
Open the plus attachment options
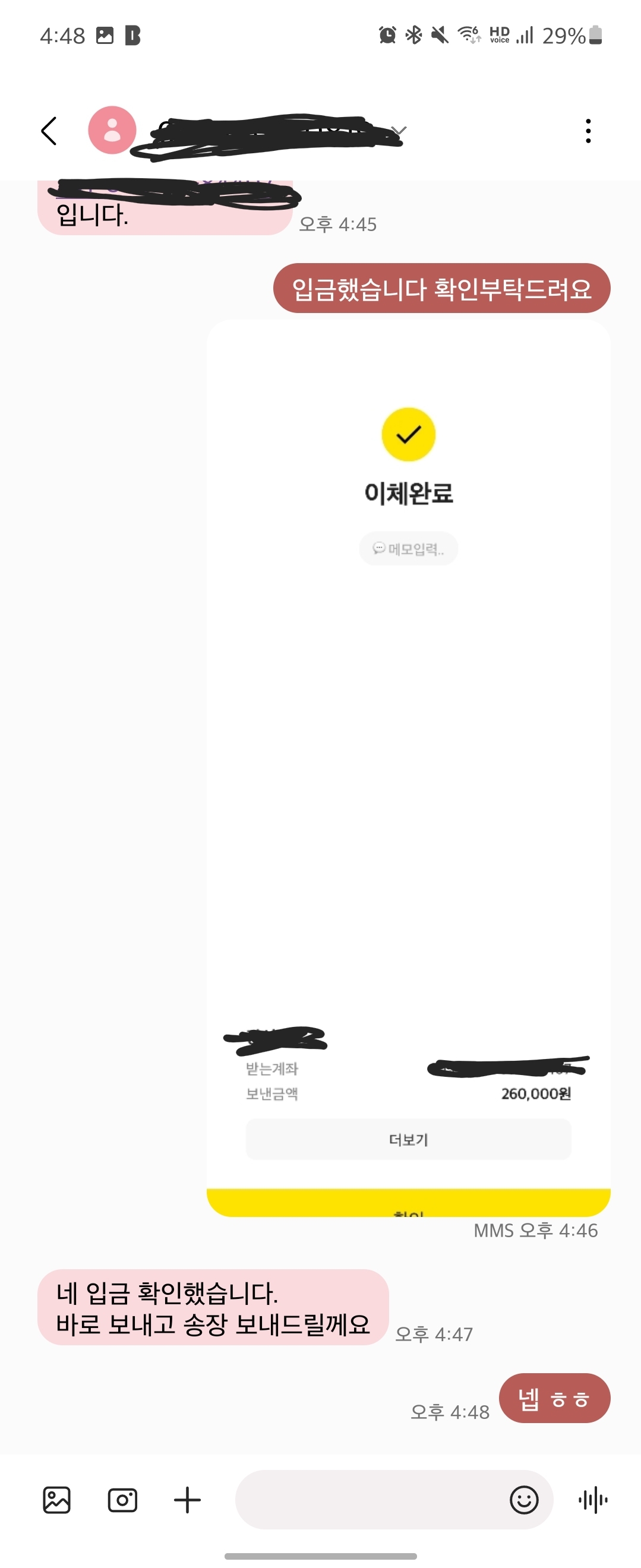188,1499
